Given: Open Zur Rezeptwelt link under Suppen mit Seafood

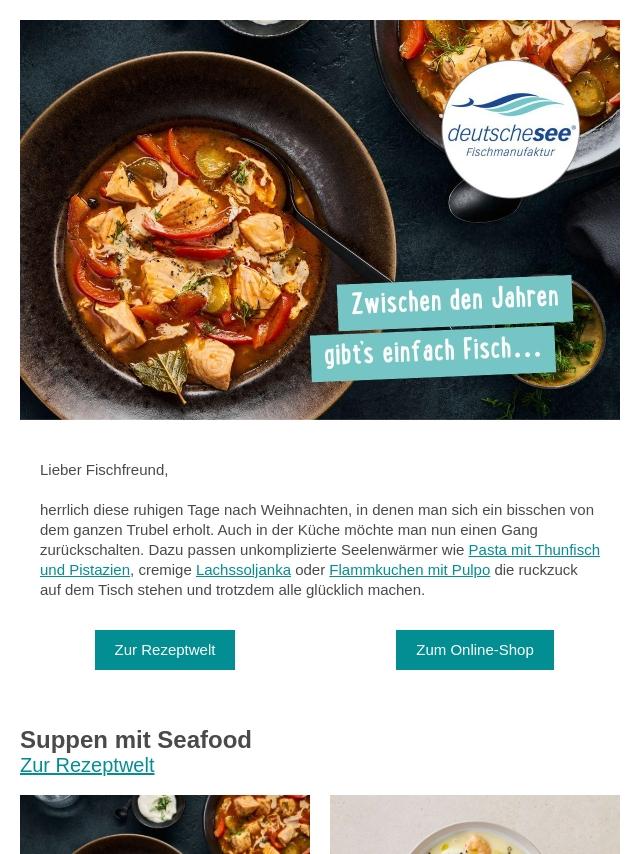Looking at the screenshot, I should [87, 765].
